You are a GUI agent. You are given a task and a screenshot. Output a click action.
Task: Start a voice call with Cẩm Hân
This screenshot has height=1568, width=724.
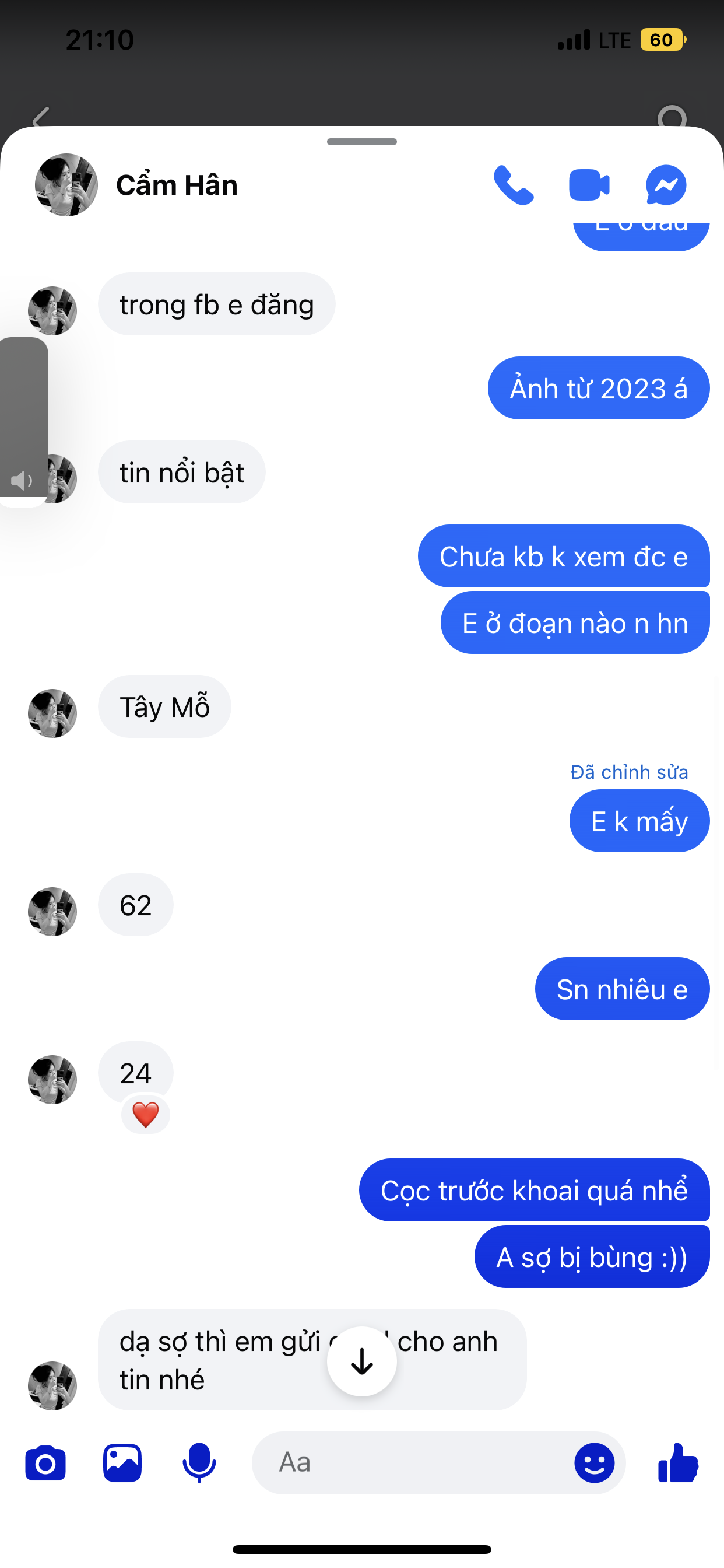pyautogui.click(x=514, y=185)
